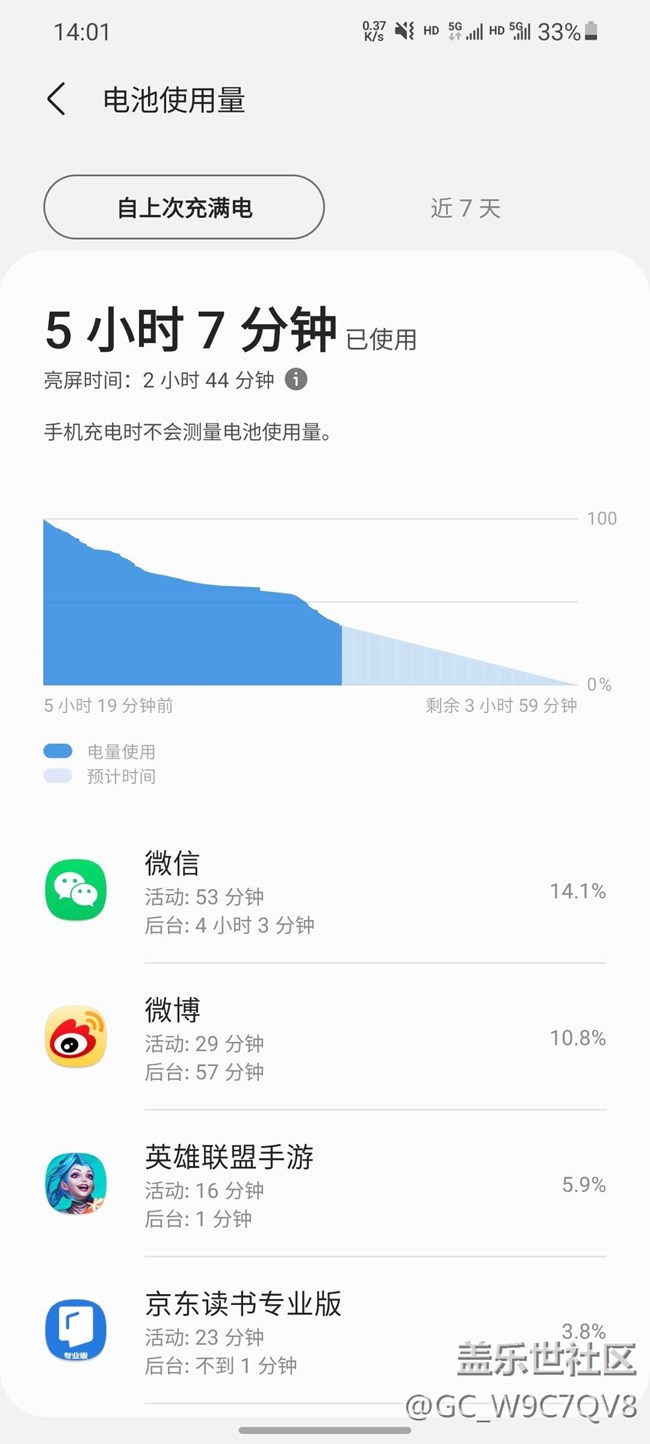Switch to the 近 7 天 tab
Image resolution: width=650 pixels, height=1444 pixels.
point(465,208)
